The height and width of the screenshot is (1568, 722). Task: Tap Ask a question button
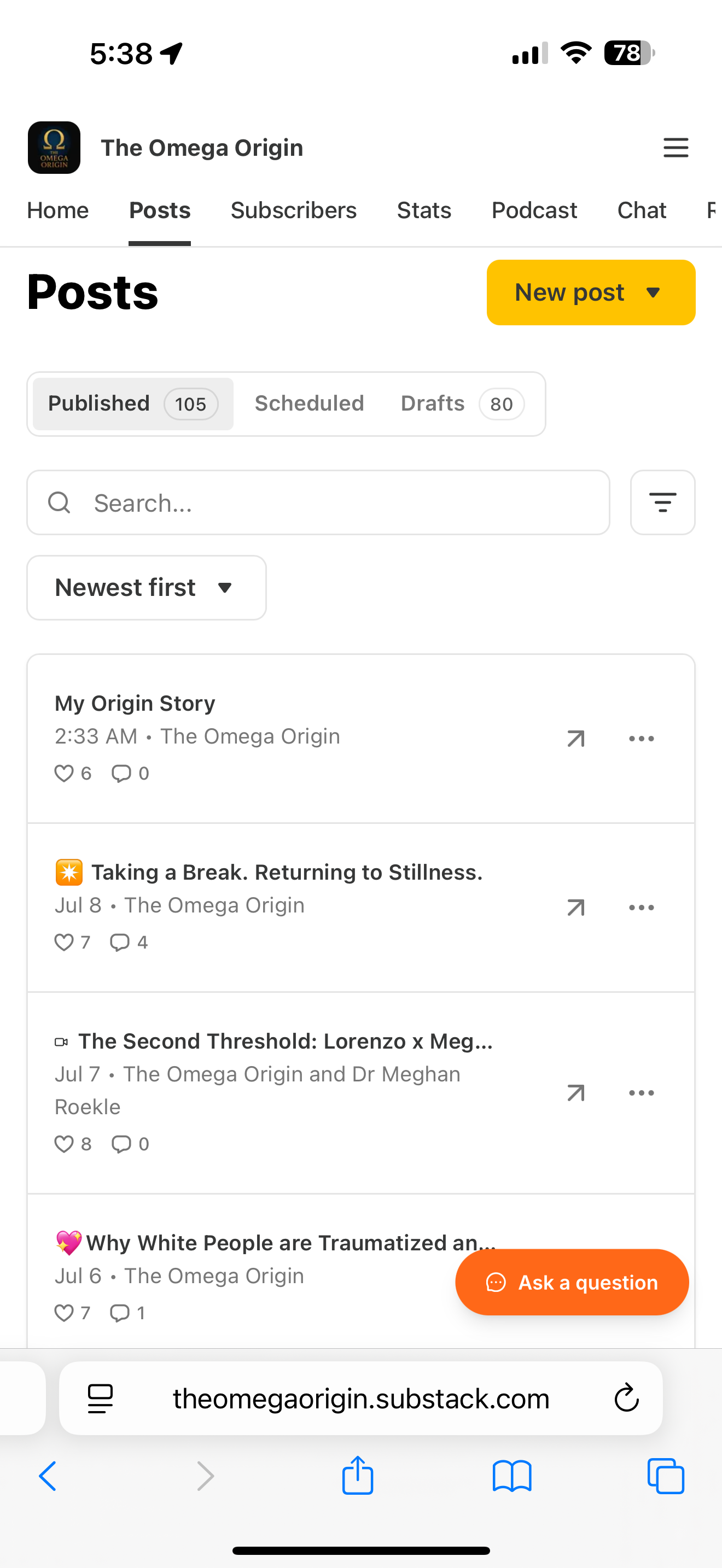coord(572,1283)
